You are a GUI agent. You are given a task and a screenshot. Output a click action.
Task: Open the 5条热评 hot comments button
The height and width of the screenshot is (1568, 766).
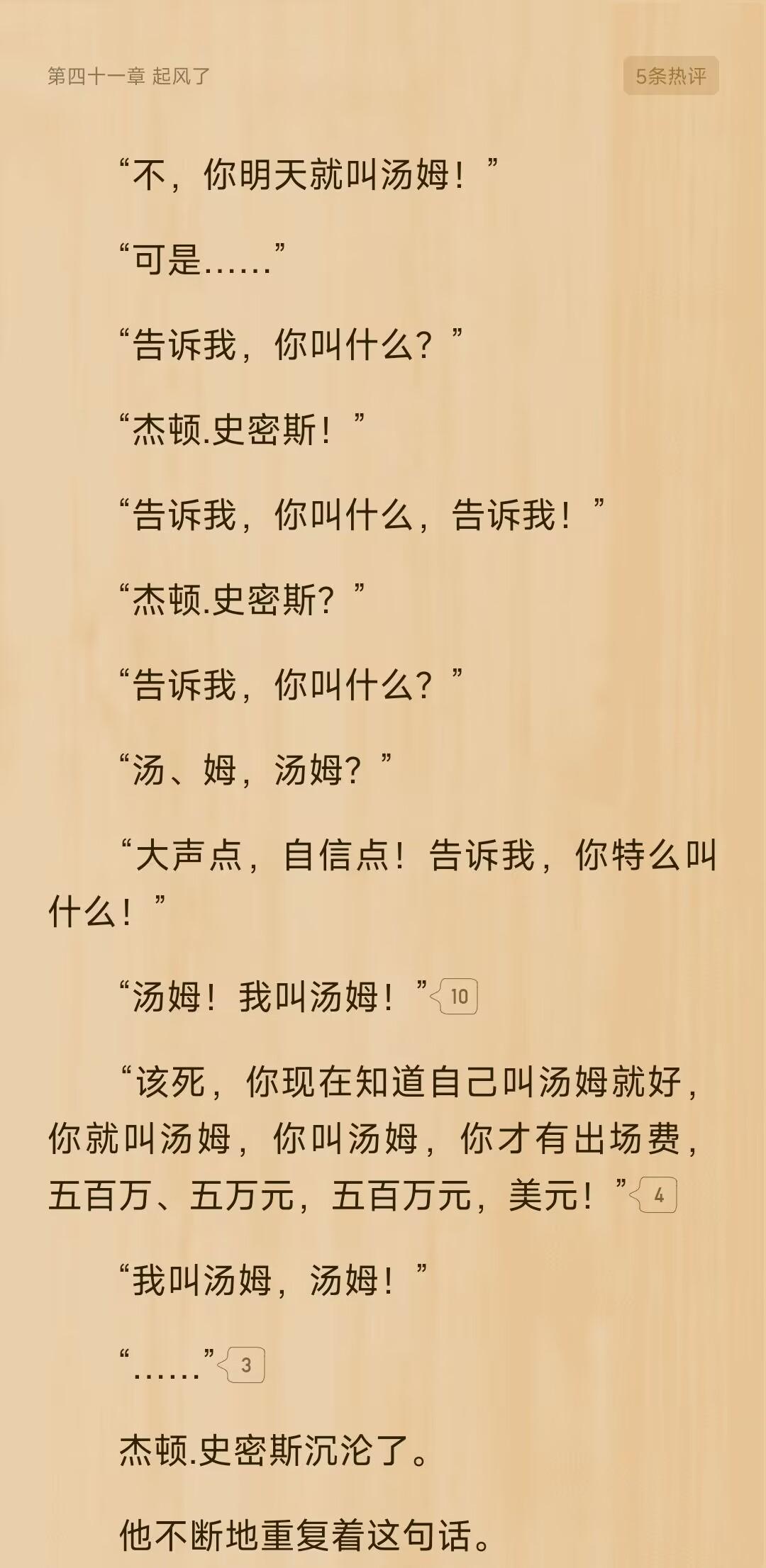670,76
